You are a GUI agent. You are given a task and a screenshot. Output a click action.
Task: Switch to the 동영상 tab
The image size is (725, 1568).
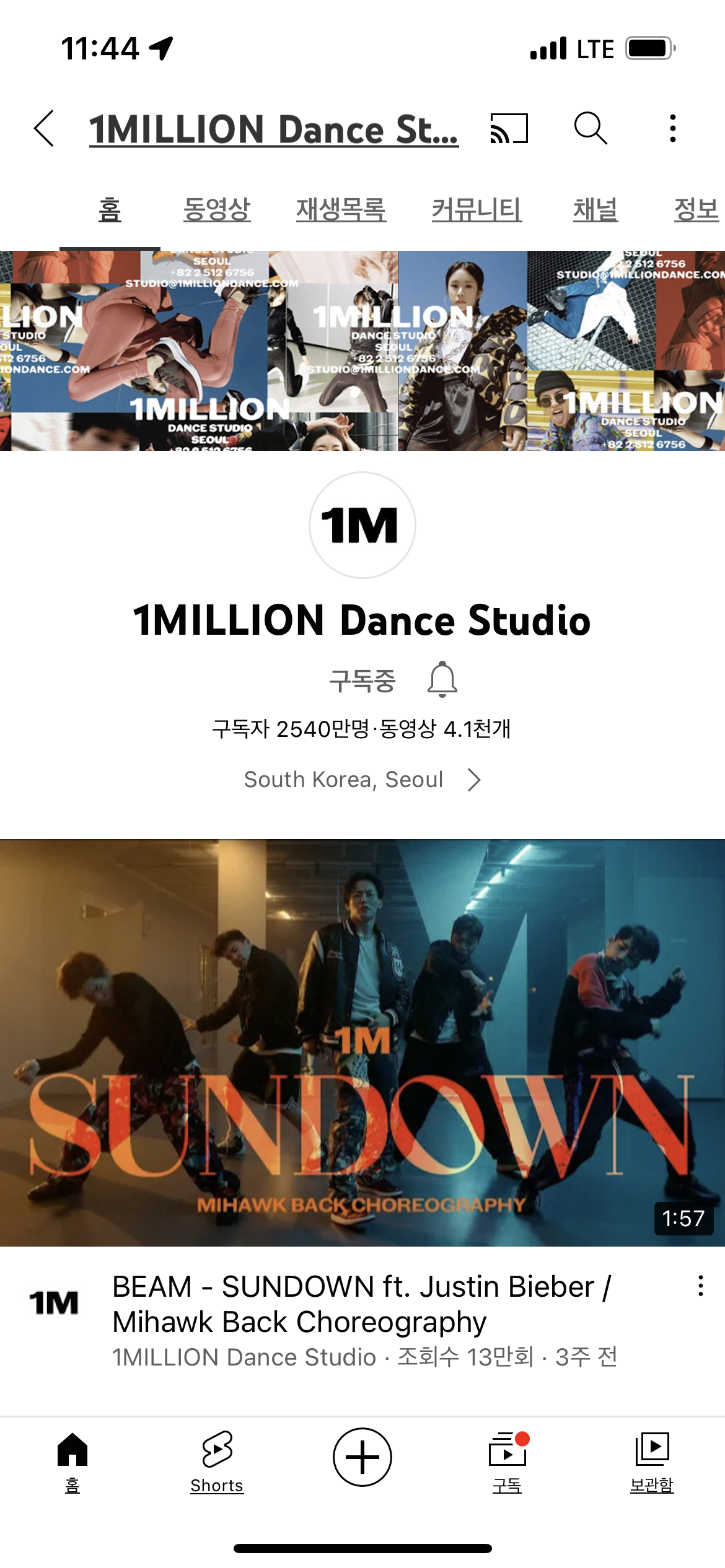pos(217,209)
